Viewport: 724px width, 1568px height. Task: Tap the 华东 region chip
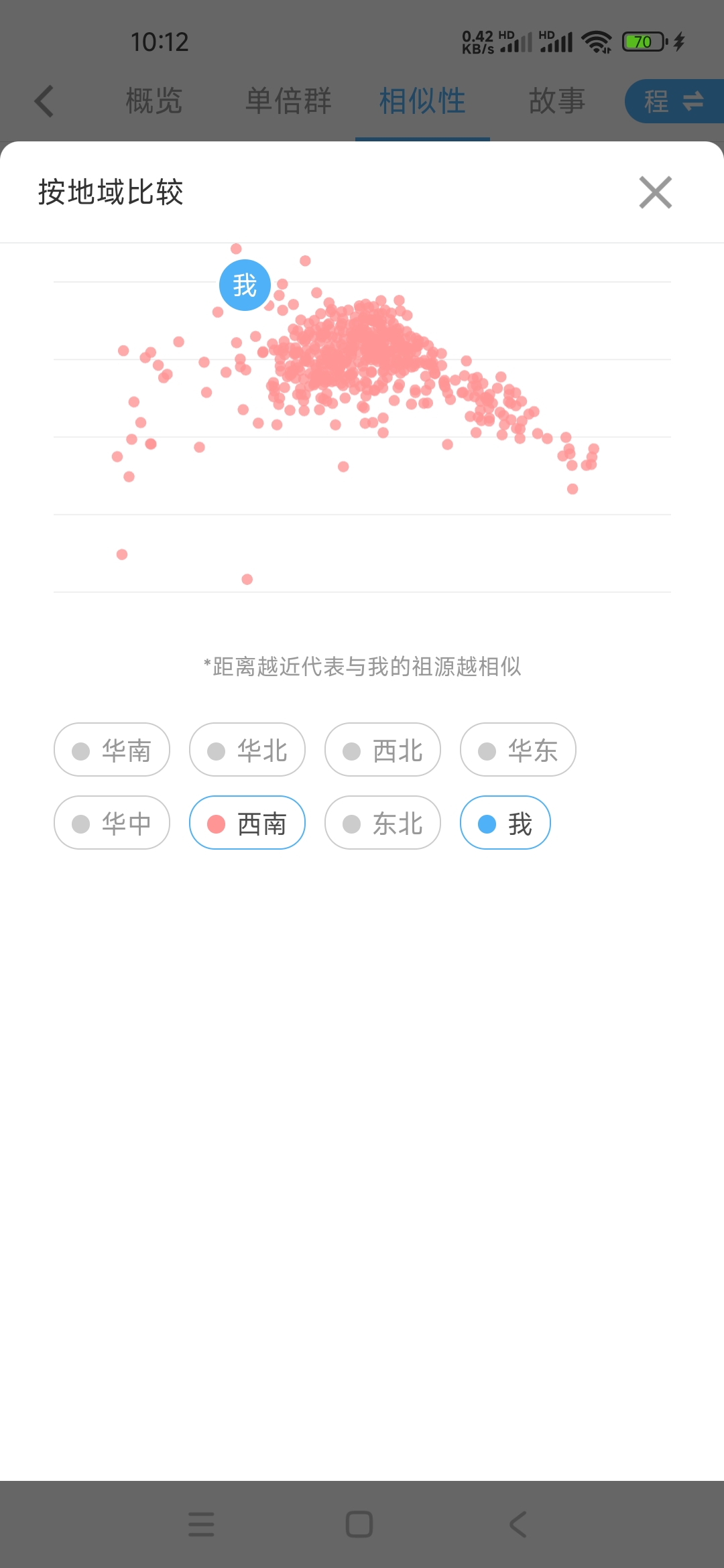(x=518, y=749)
